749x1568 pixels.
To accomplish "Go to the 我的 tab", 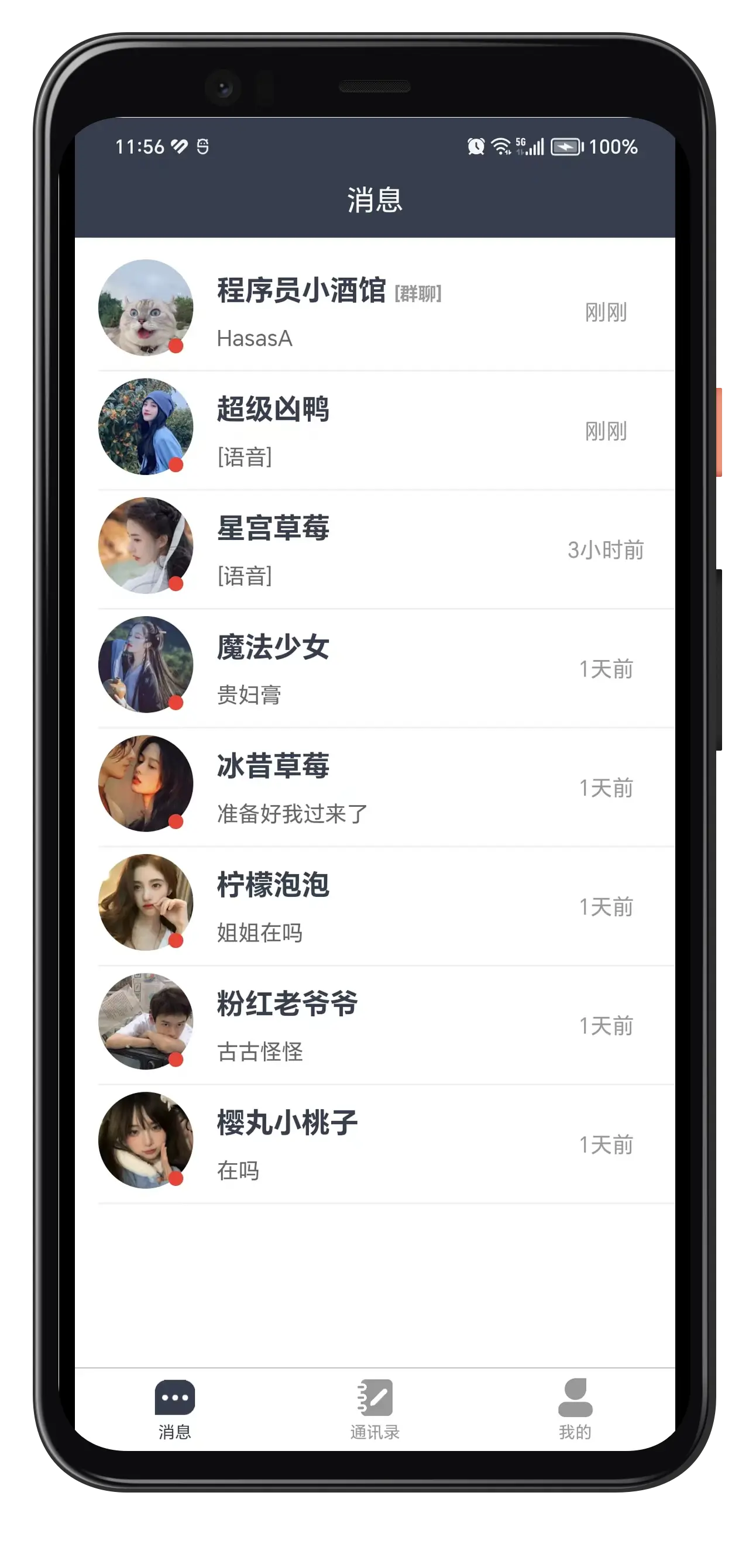I will tap(575, 1408).
